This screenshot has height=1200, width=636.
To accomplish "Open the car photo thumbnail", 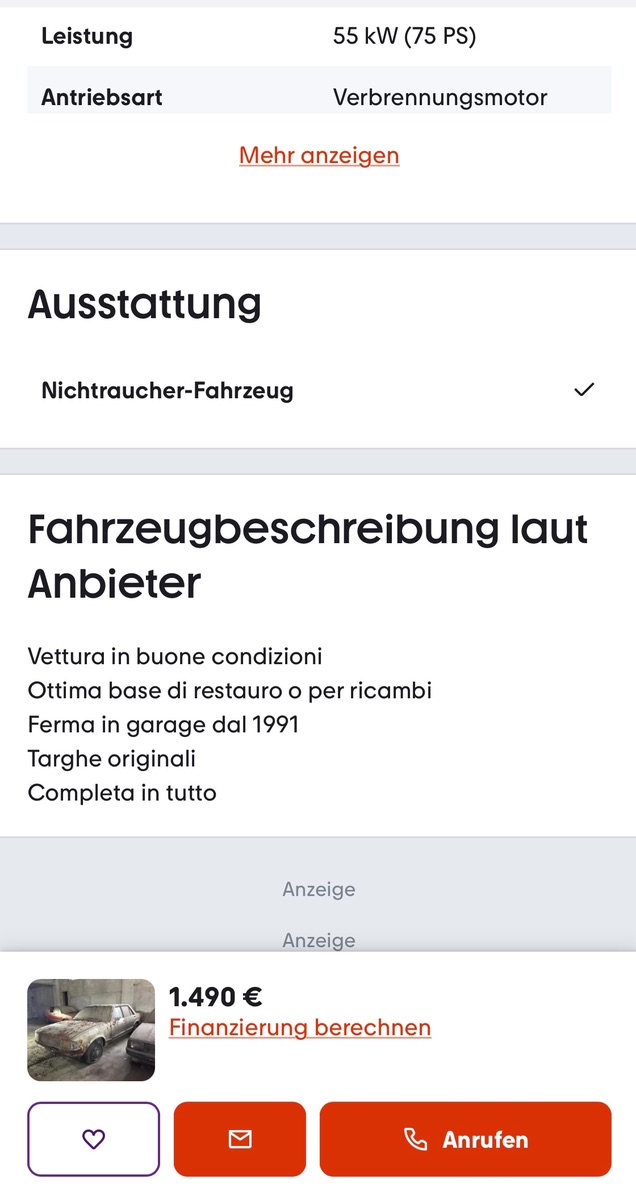I will [91, 1030].
